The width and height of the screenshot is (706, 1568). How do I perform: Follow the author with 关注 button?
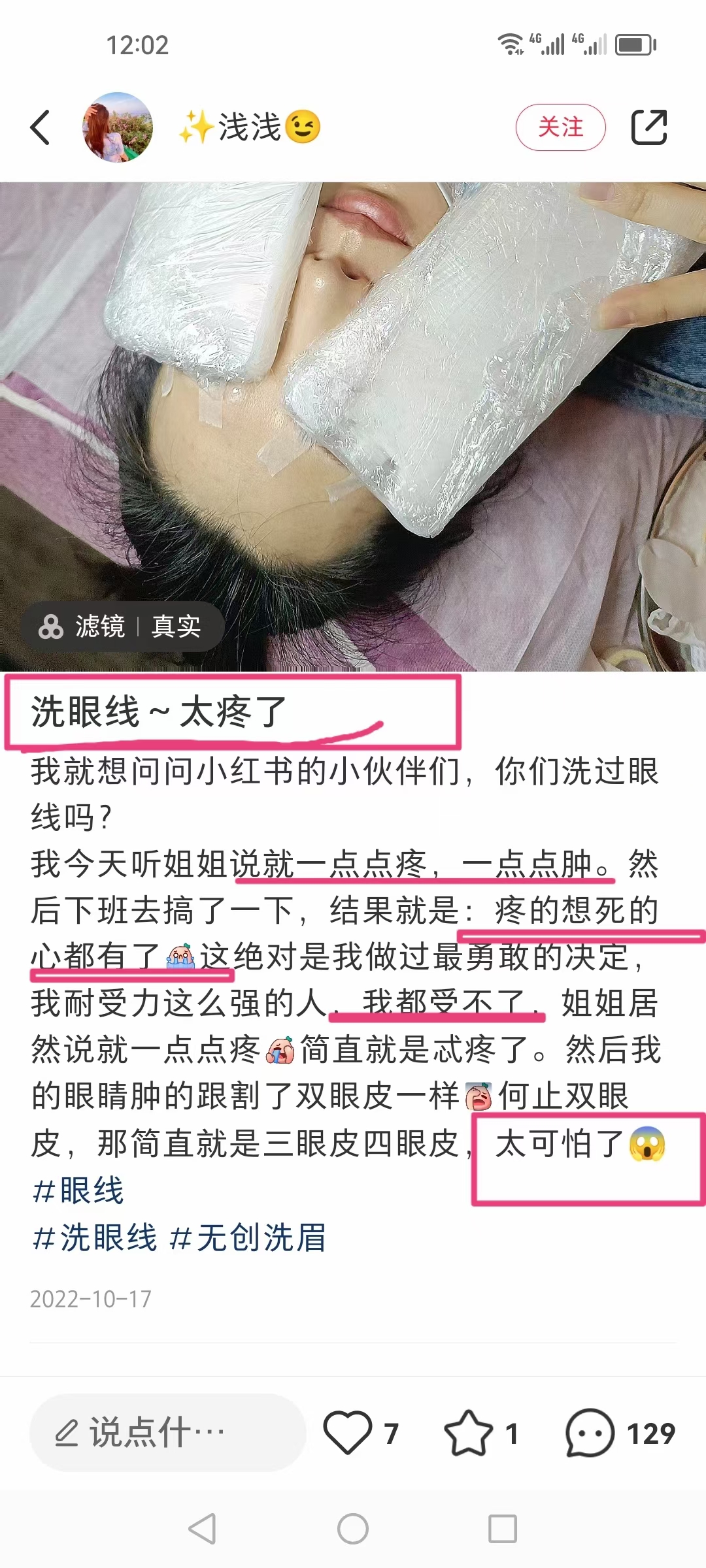560,127
